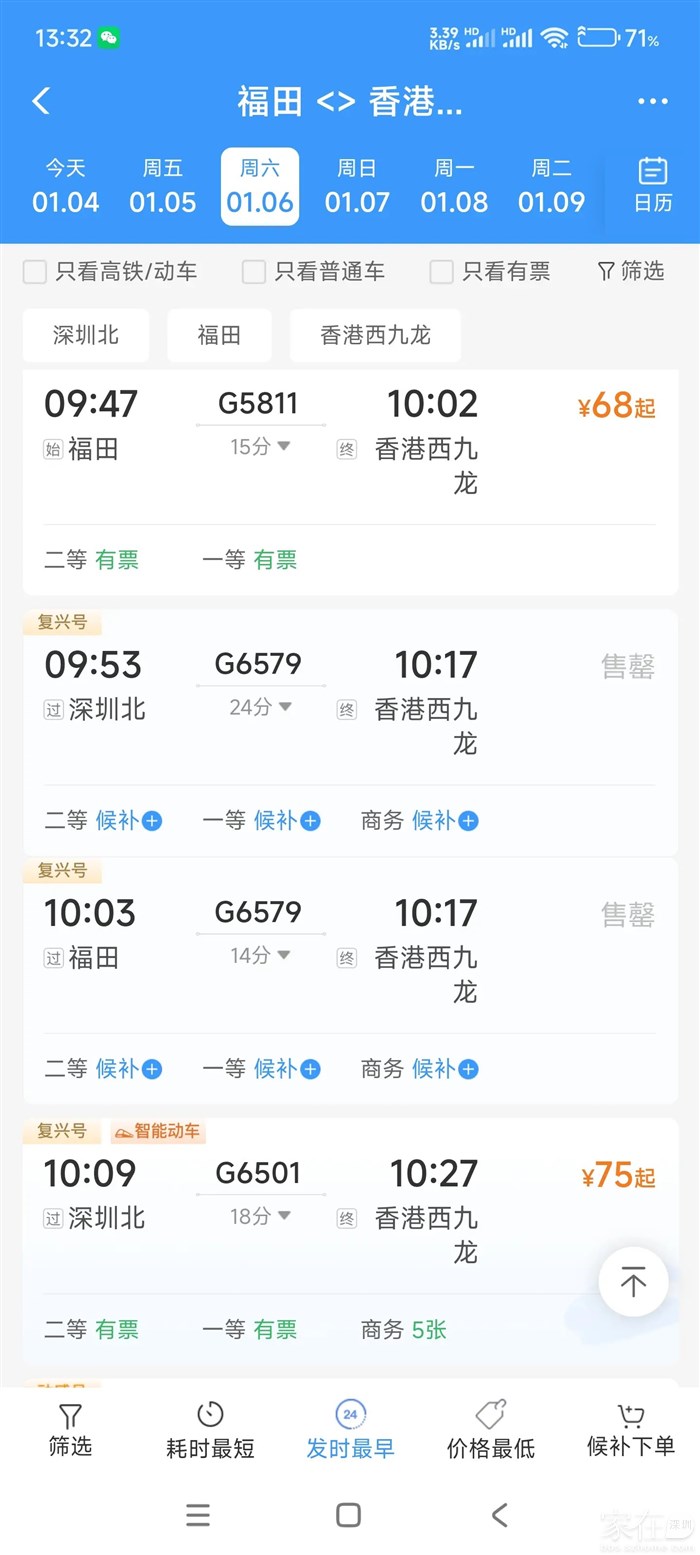Expand the 15分 stops dropdown for G5811
The height and width of the screenshot is (1555, 700).
[x=260, y=447]
